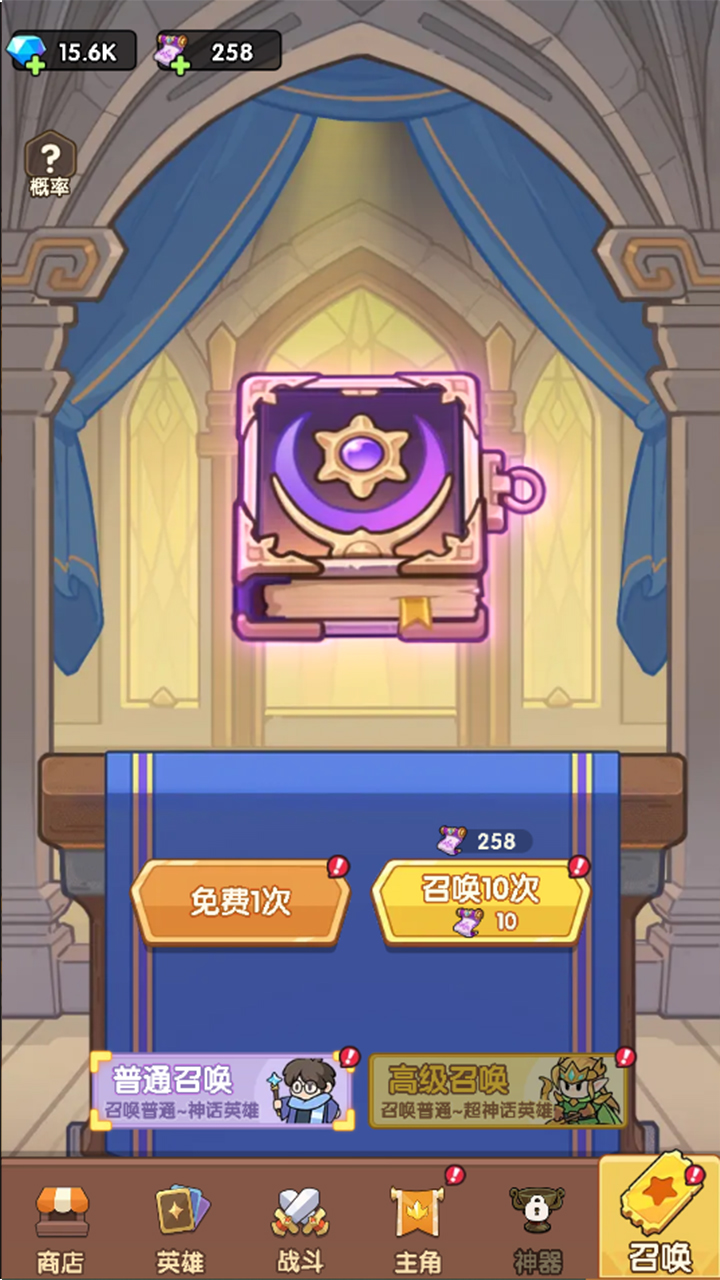This screenshot has height=1280, width=720.
Task: Tap the 召唤10次 summon button
Action: coord(481,902)
